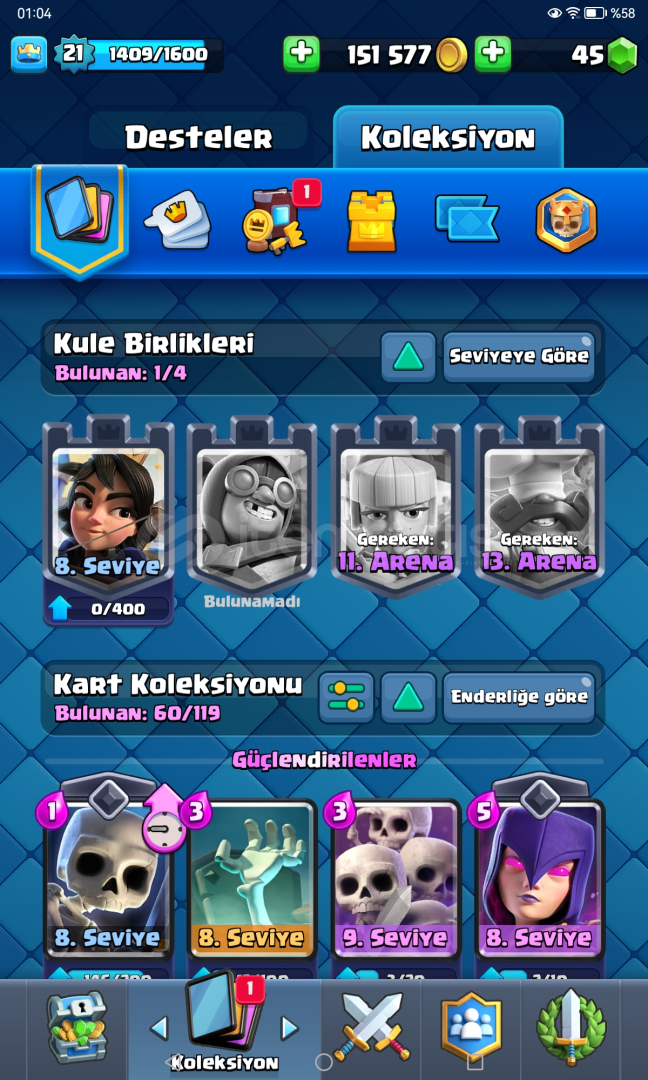Screen dimensions: 648x1080
Task: Sort card collection by Enderliğe göre
Action: point(519,697)
